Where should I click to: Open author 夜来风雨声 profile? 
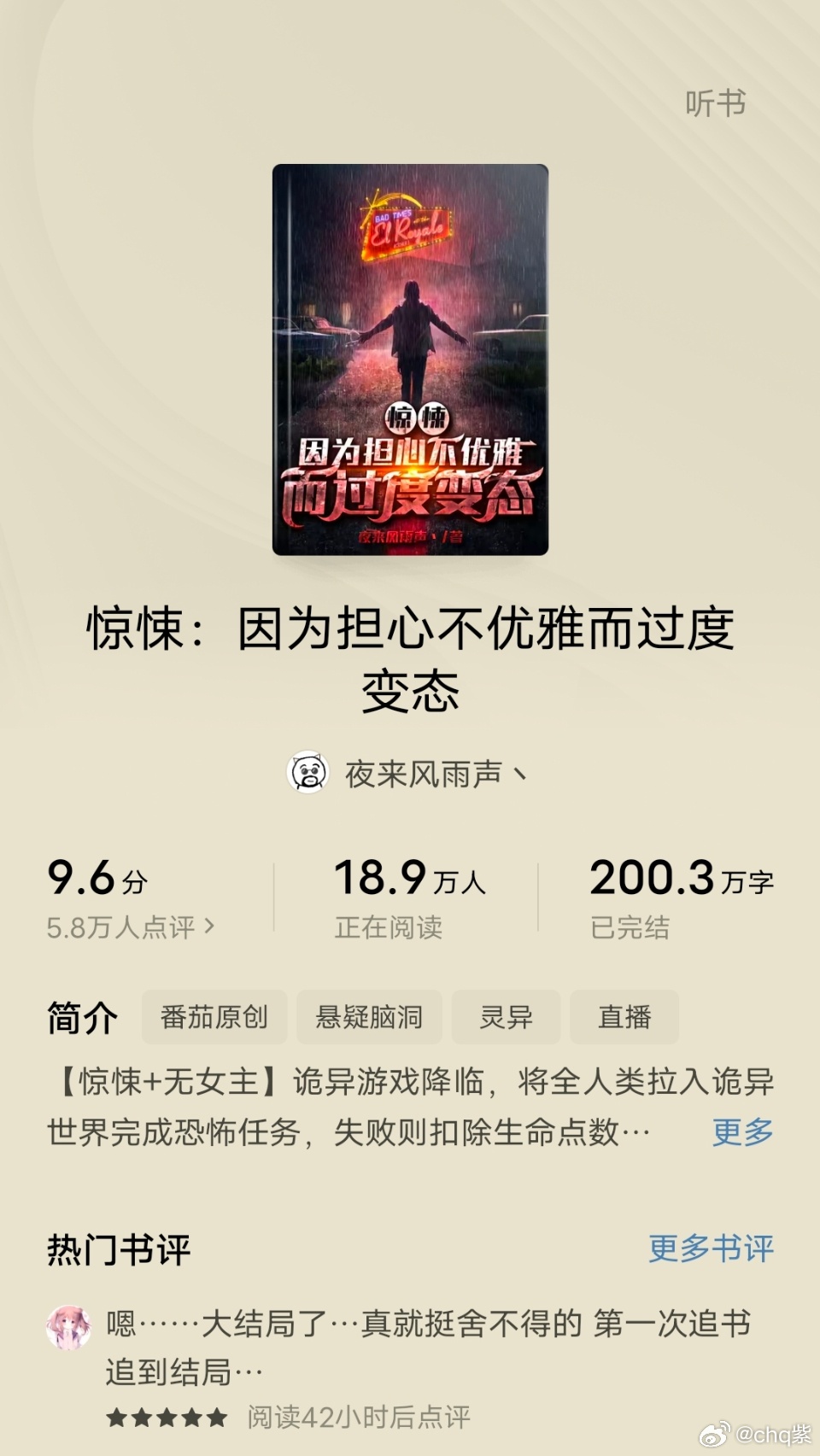coord(407,774)
